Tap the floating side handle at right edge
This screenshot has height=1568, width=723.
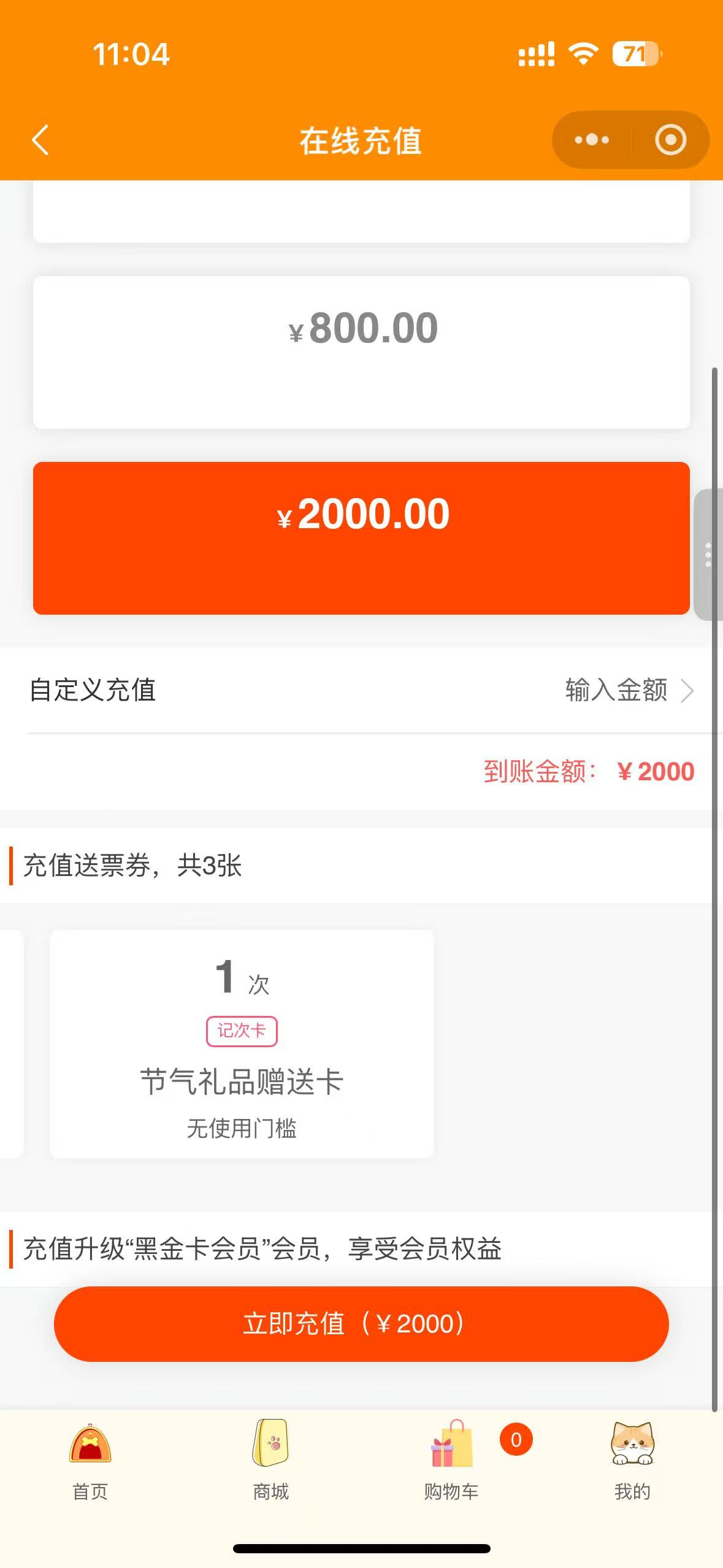point(708,555)
